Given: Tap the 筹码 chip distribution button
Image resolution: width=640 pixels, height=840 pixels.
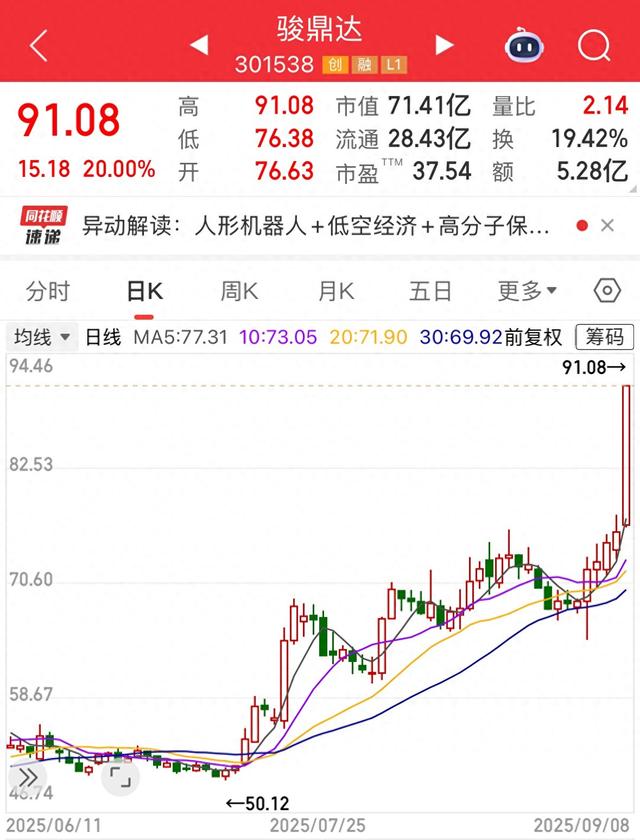Looking at the screenshot, I should (605, 337).
